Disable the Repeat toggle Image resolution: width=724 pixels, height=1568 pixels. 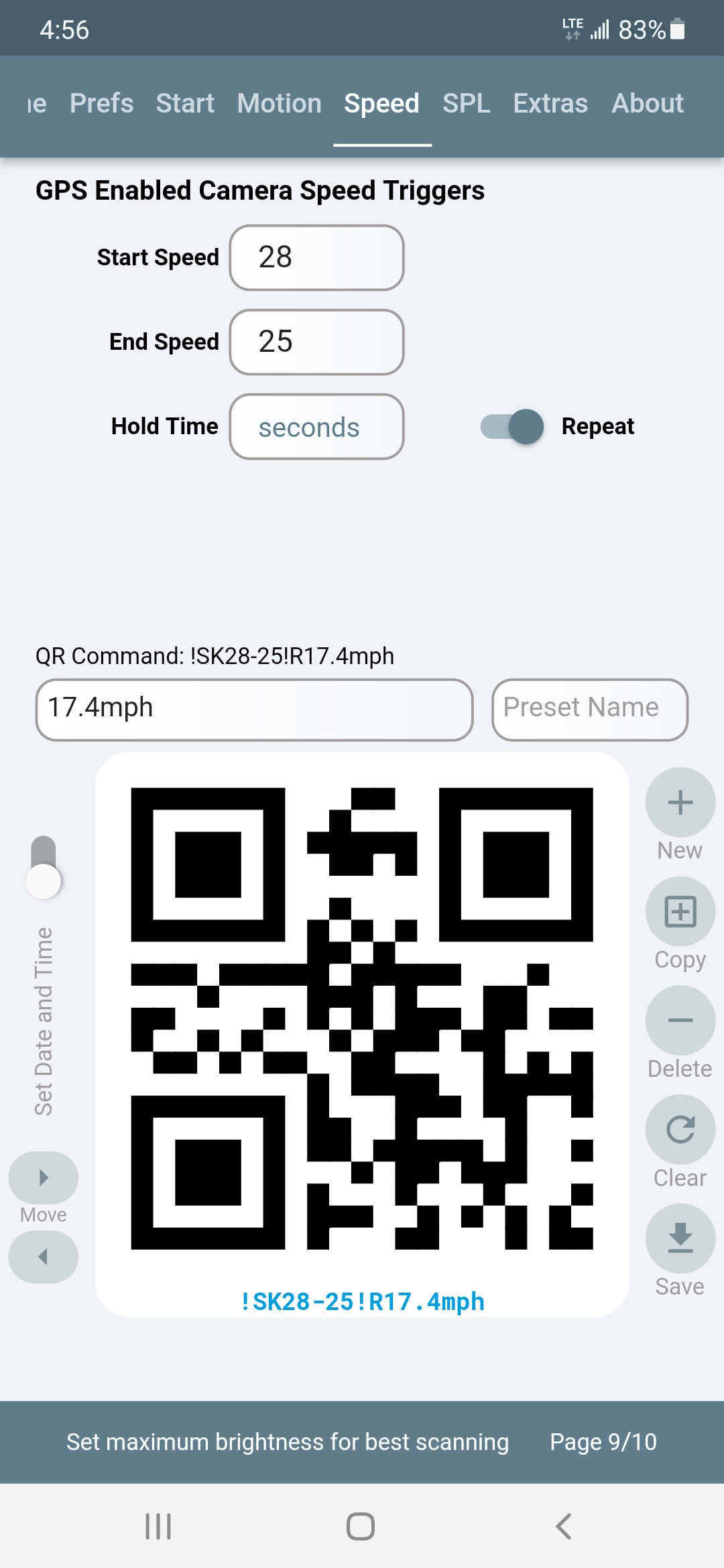511,426
